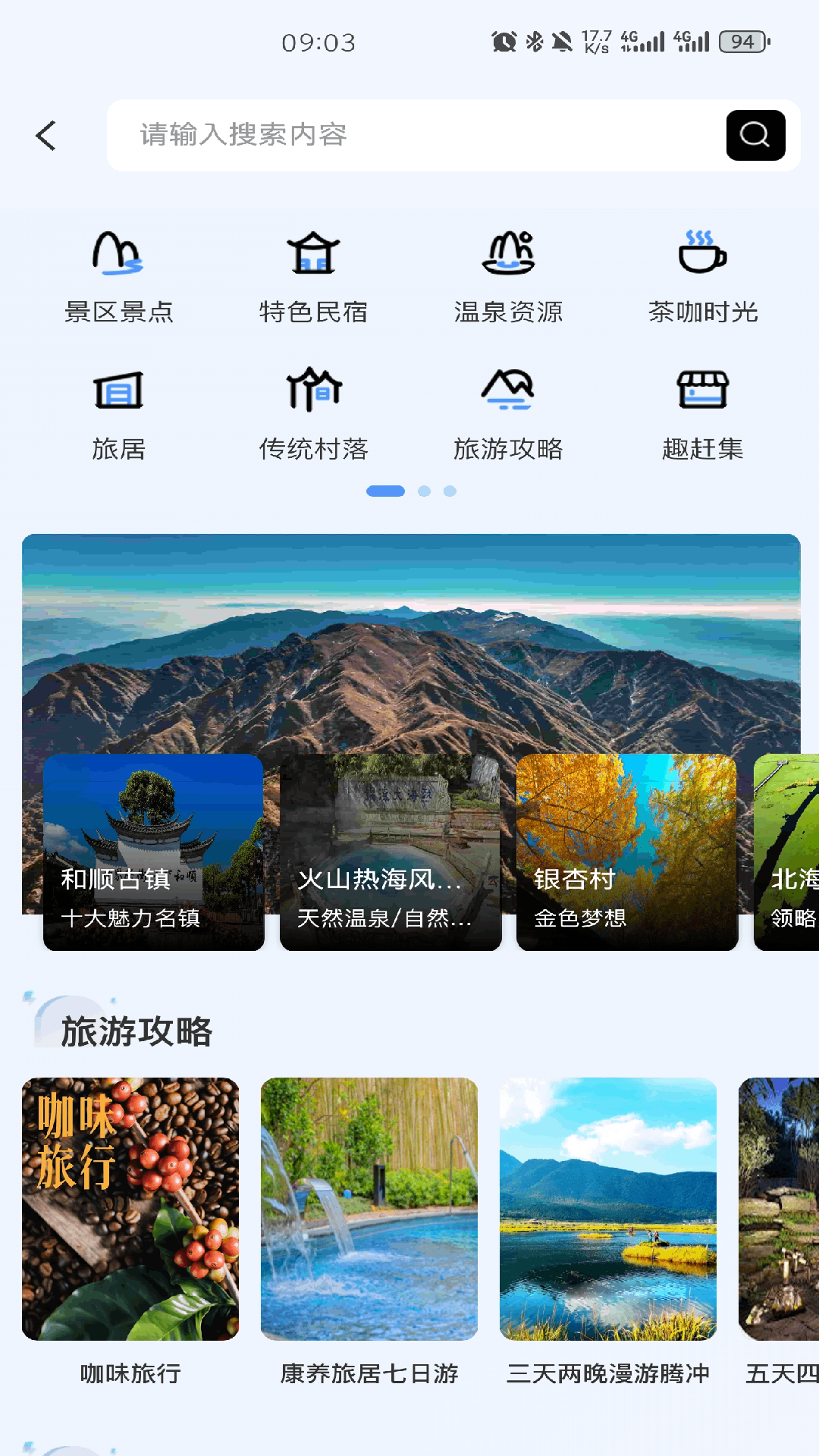
Task: Select the third pagination indicator dot
Action: click(x=453, y=491)
